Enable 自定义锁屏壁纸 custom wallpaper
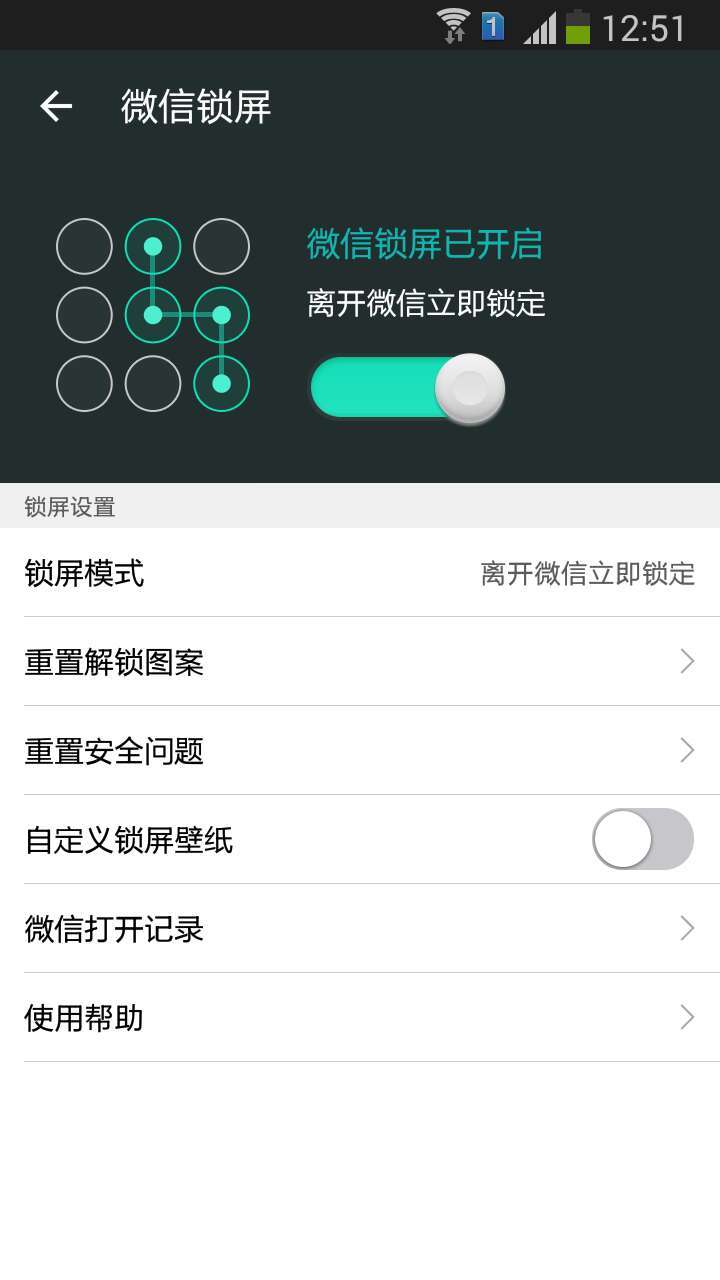The height and width of the screenshot is (1280, 720). pos(642,839)
